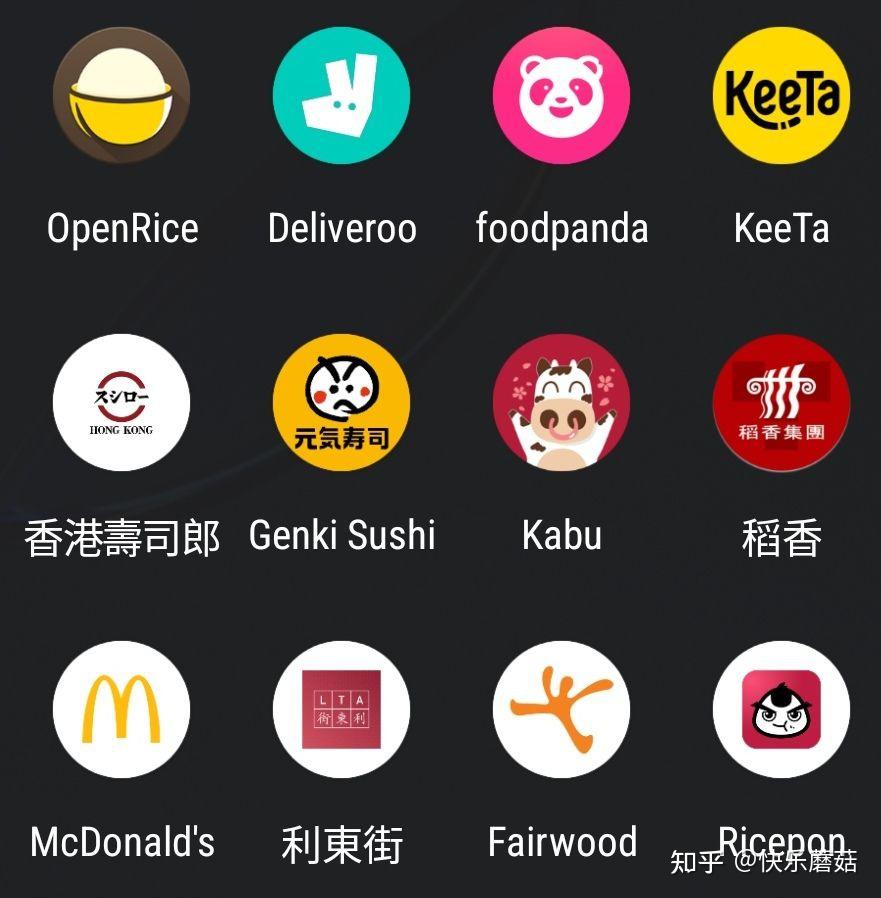Launch the 利東街 Lee Tung Avenue app
This screenshot has height=898, width=881.
(342, 709)
